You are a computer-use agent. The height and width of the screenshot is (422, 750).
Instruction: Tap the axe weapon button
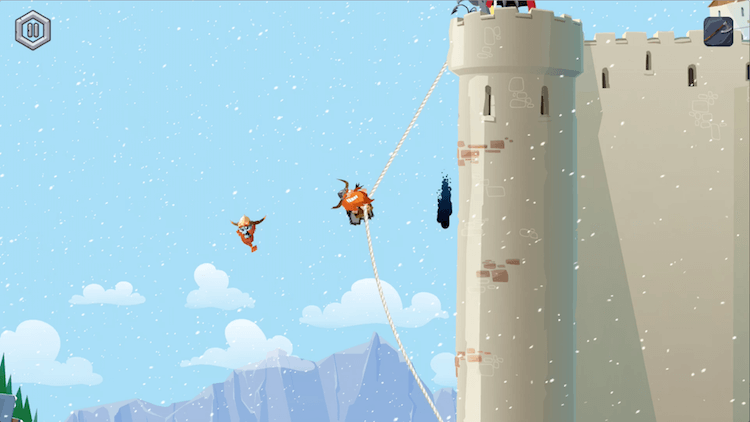click(x=718, y=31)
